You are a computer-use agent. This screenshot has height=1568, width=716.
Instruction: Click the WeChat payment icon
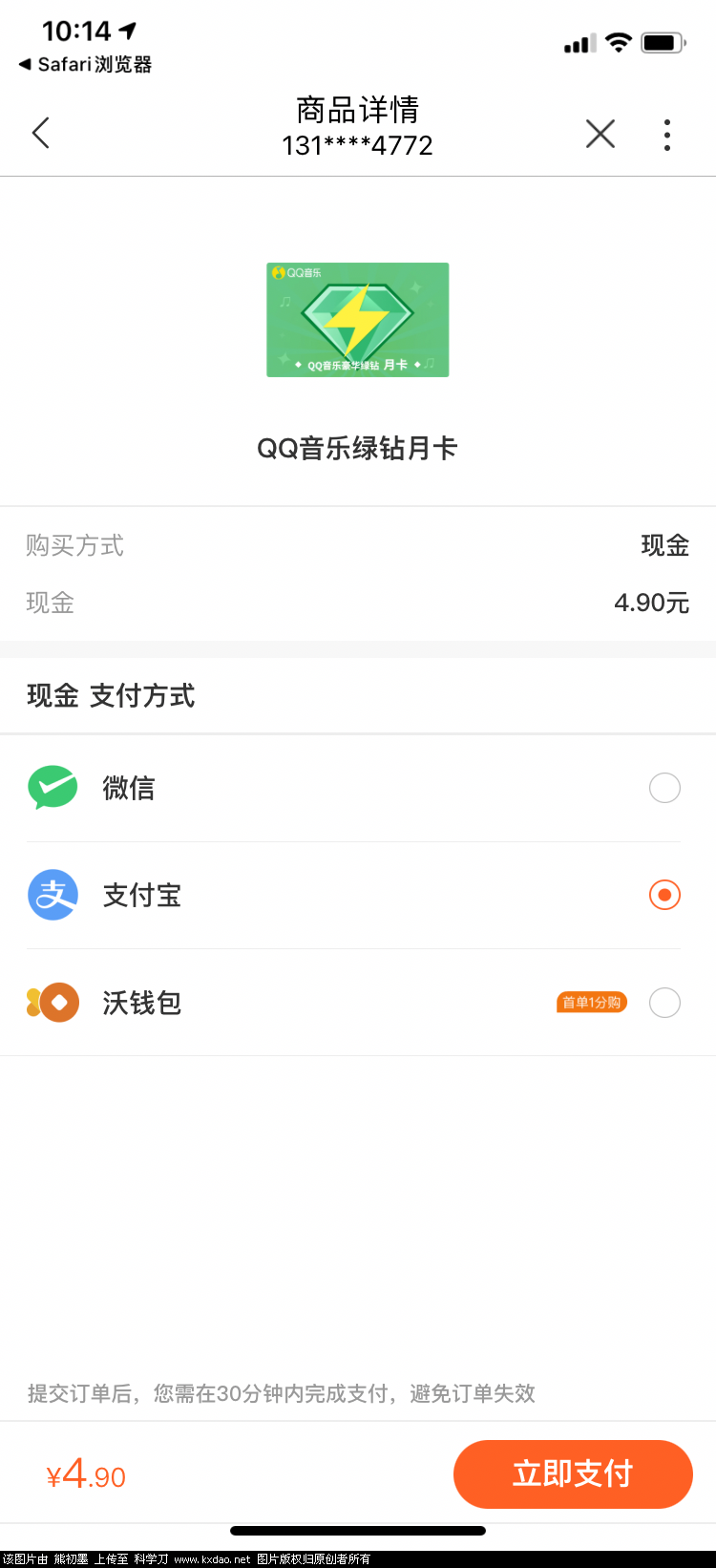[53, 787]
